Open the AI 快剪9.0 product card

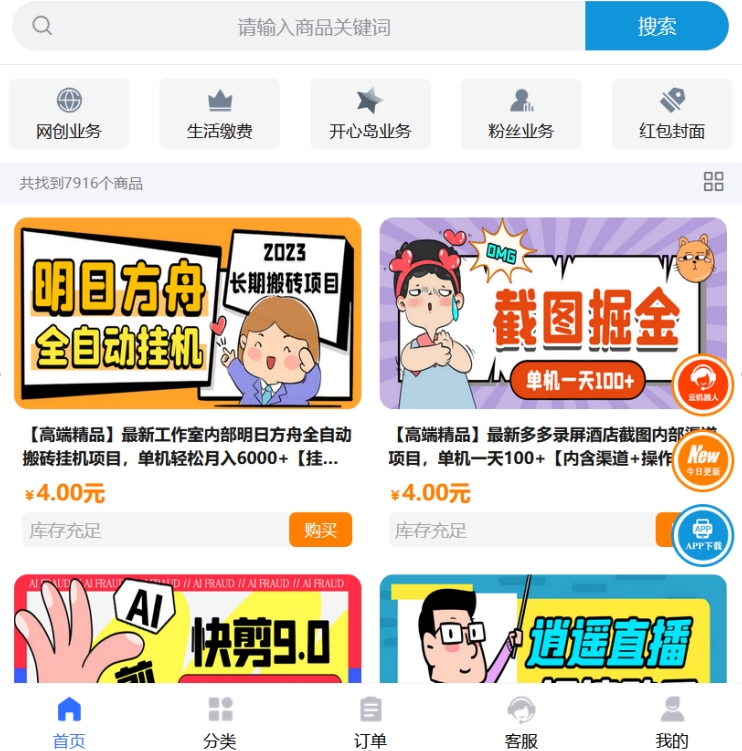tap(188, 630)
